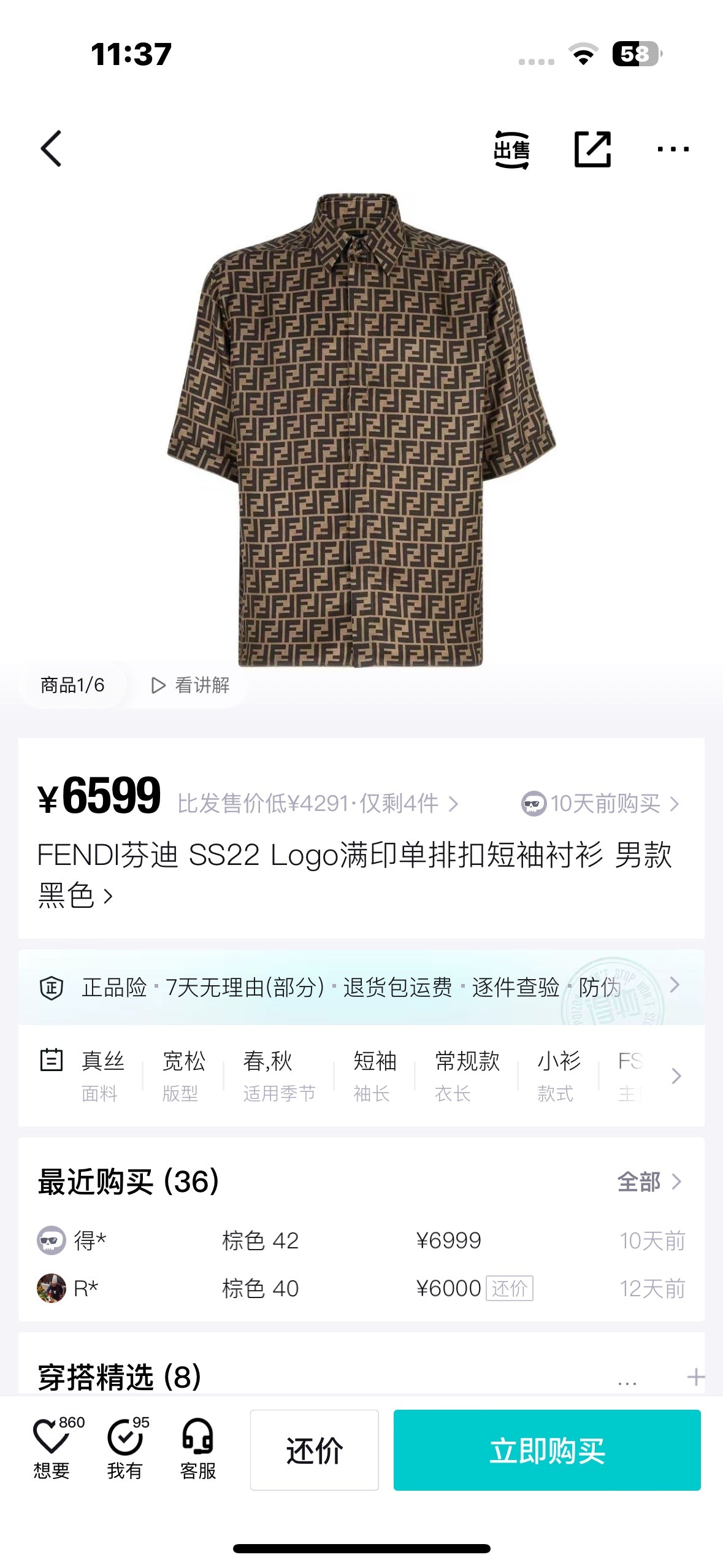Open the shirt product image gallery

point(361,429)
